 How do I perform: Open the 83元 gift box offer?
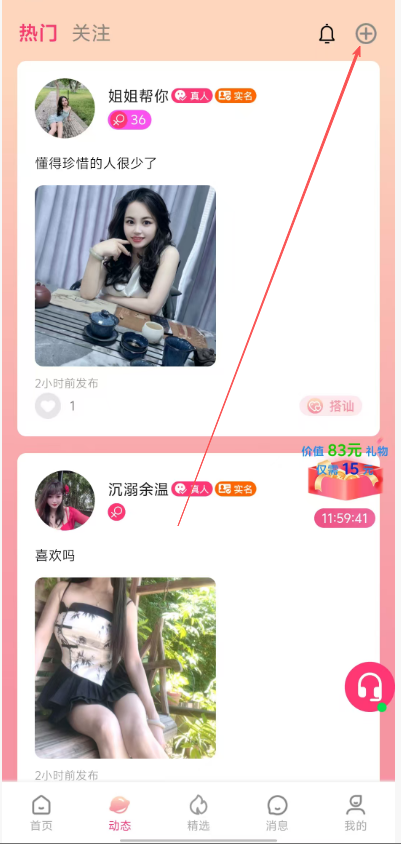point(344,472)
